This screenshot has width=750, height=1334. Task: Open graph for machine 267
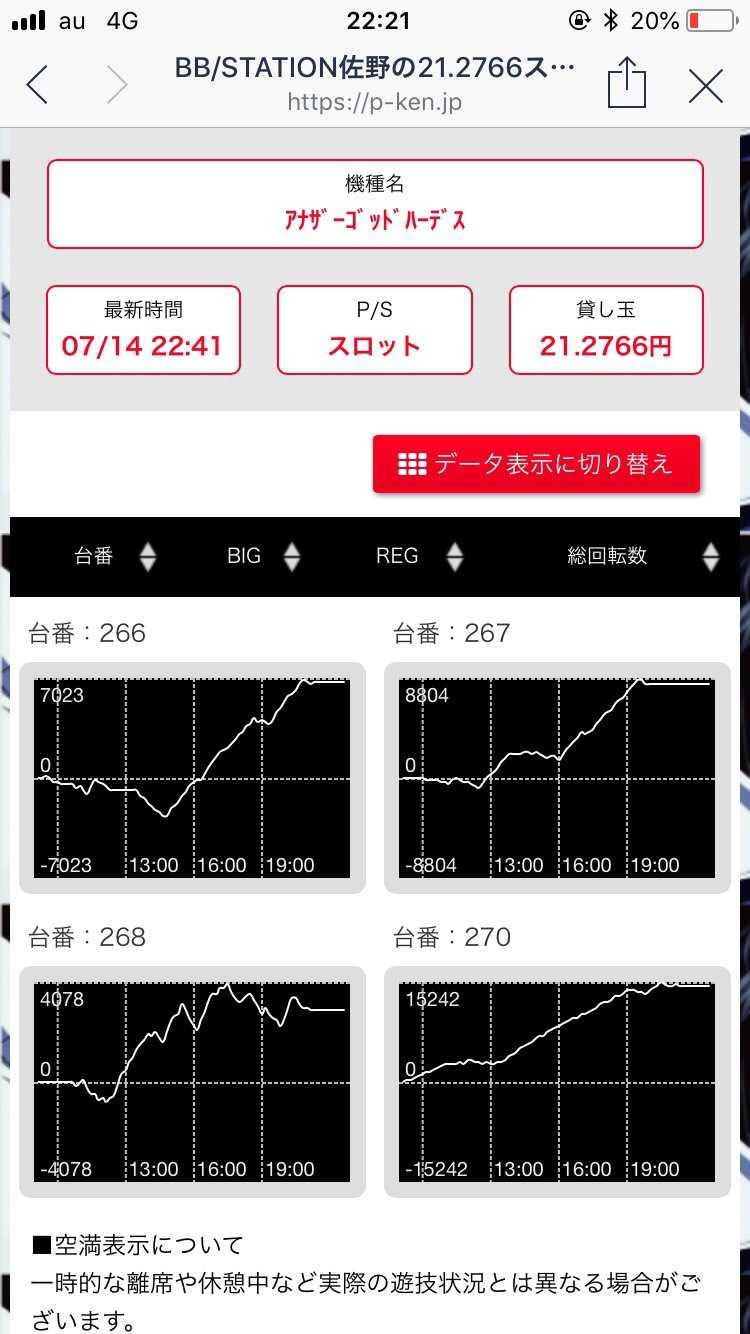[557, 778]
